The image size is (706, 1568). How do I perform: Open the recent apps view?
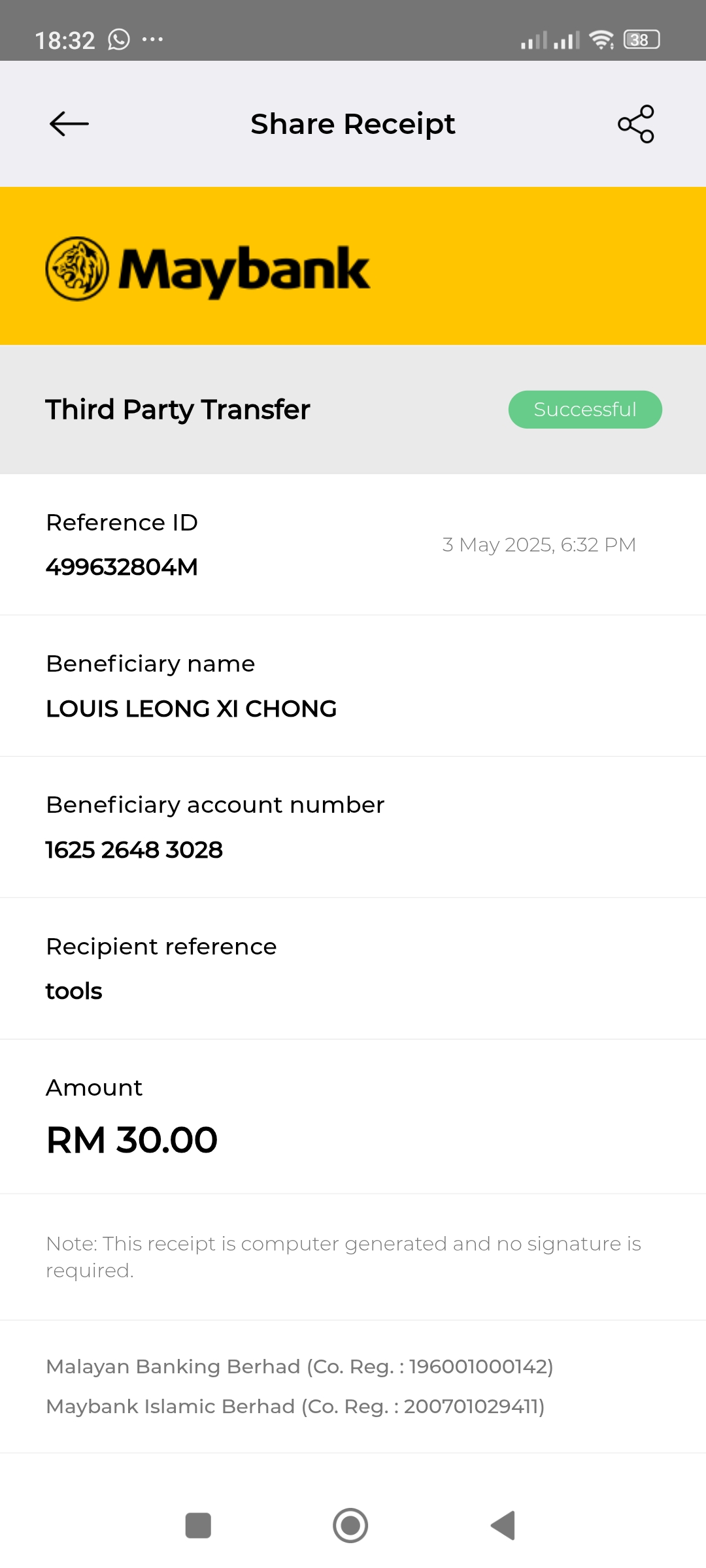(x=198, y=1526)
